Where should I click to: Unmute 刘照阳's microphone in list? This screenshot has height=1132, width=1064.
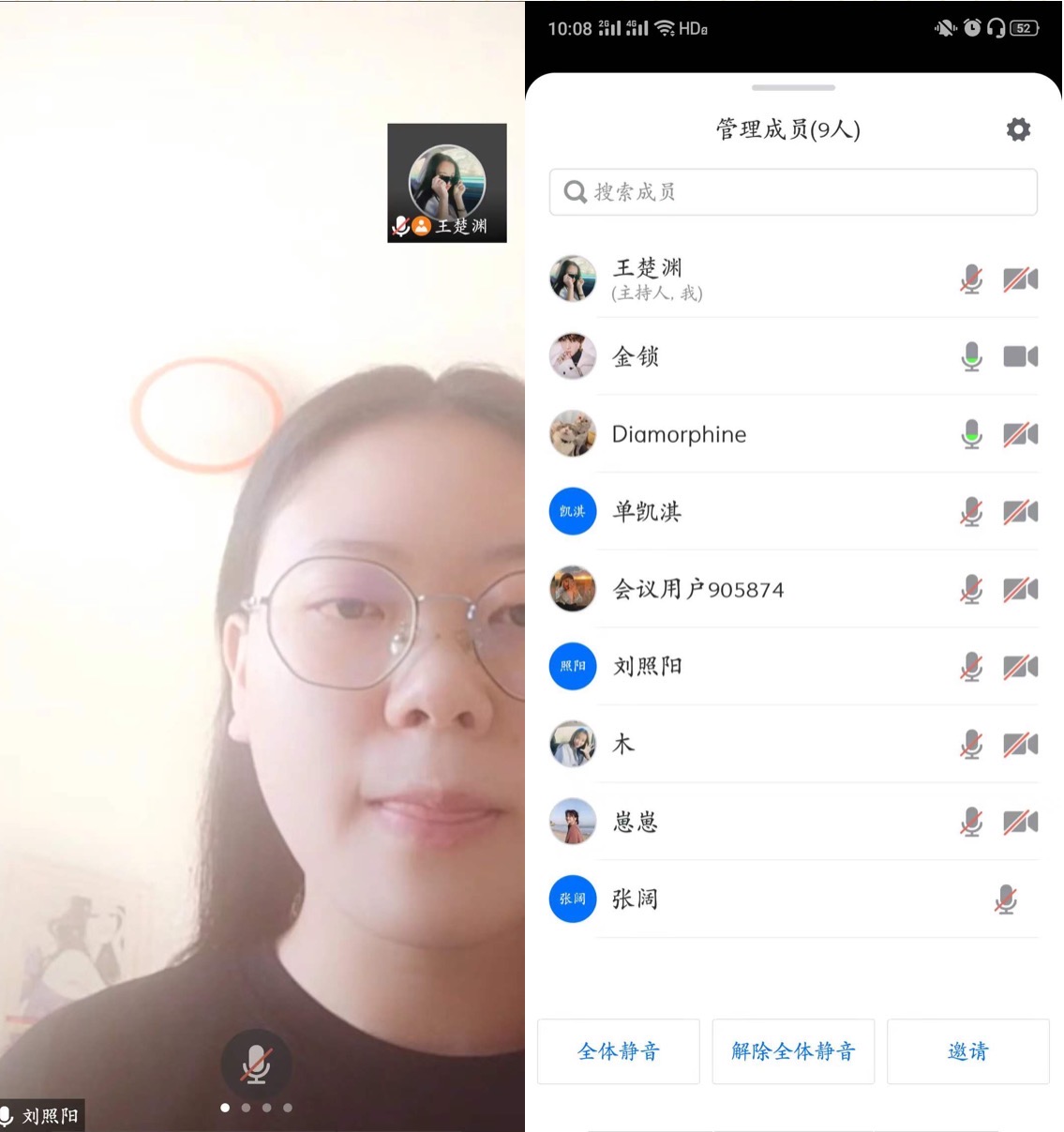pyautogui.click(x=972, y=667)
